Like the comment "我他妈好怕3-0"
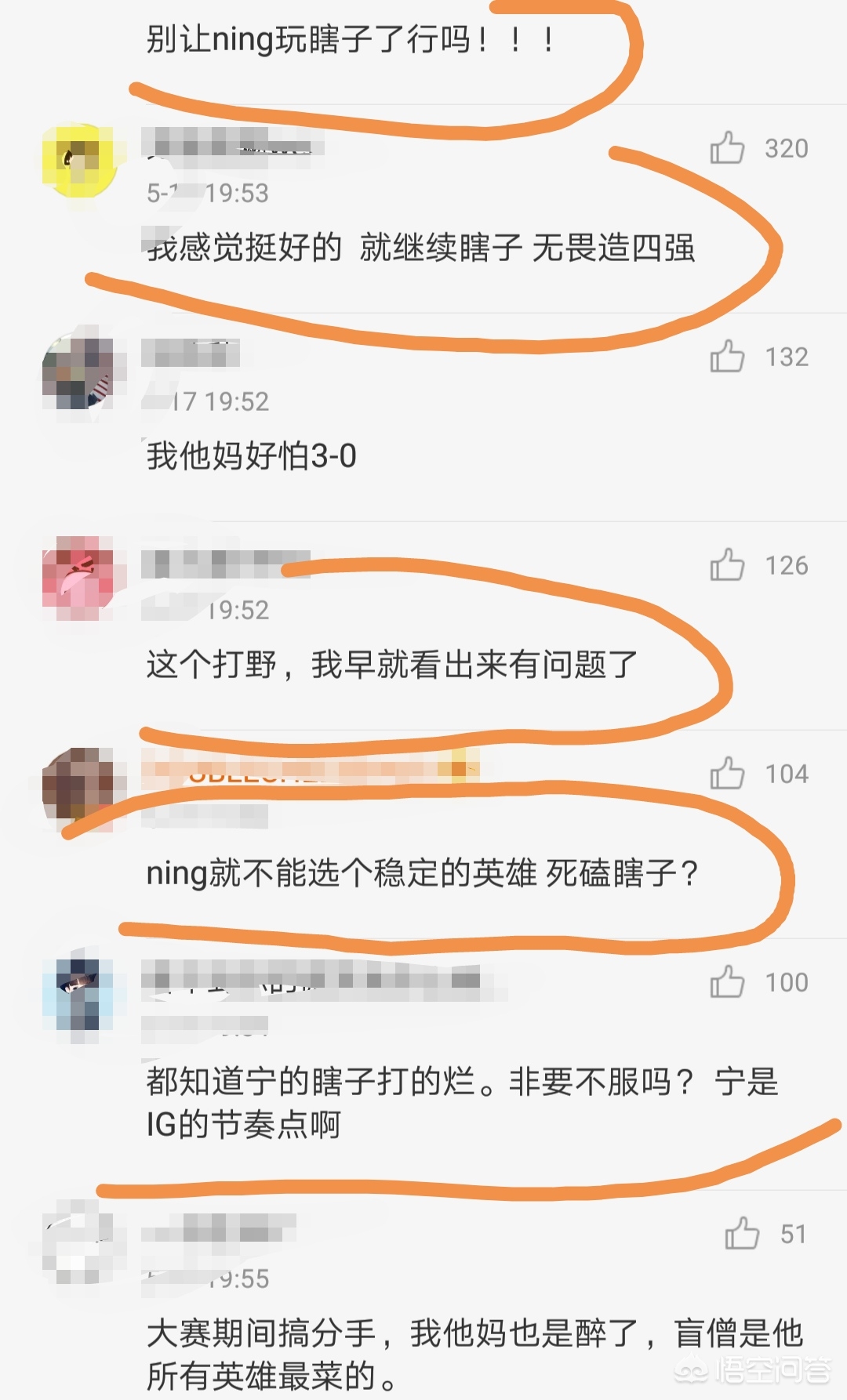The height and width of the screenshot is (1400, 847). point(727,356)
